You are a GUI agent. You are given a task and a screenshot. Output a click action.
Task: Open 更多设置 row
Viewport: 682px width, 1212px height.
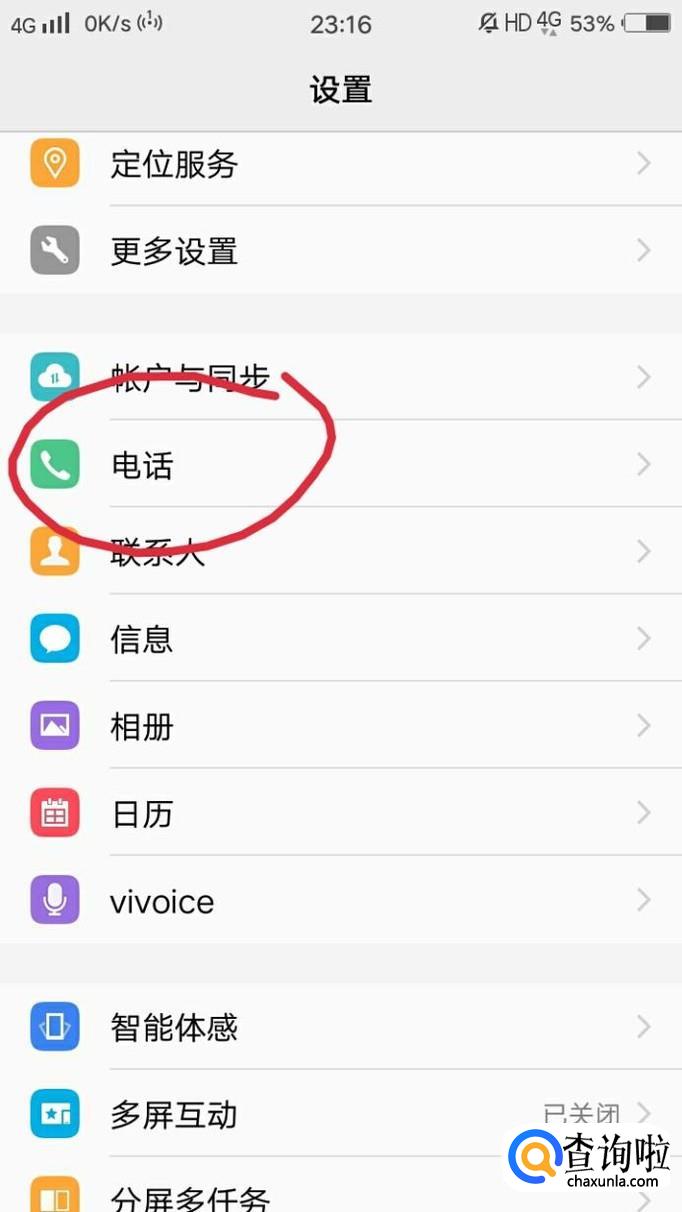[x=340, y=250]
